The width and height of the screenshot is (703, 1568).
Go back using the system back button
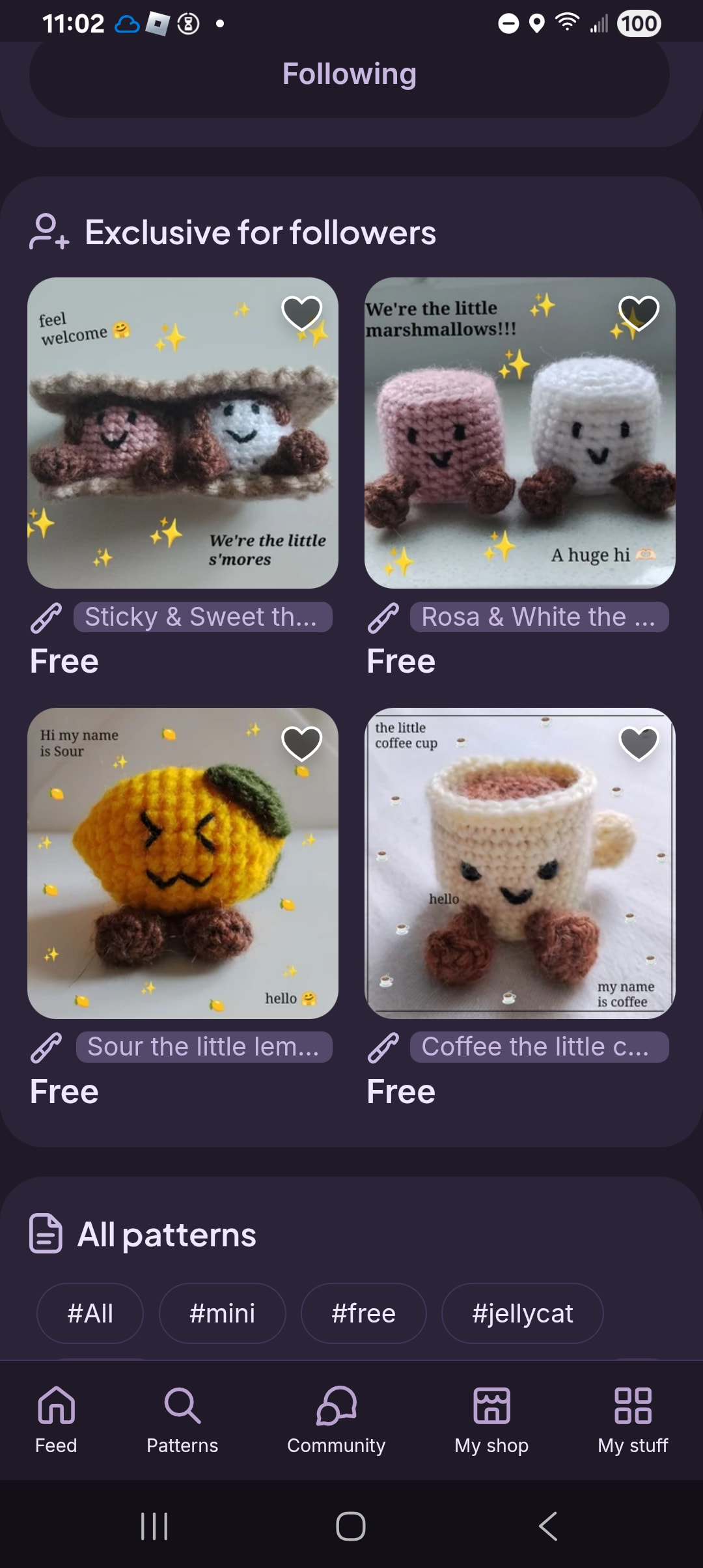[547, 1526]
